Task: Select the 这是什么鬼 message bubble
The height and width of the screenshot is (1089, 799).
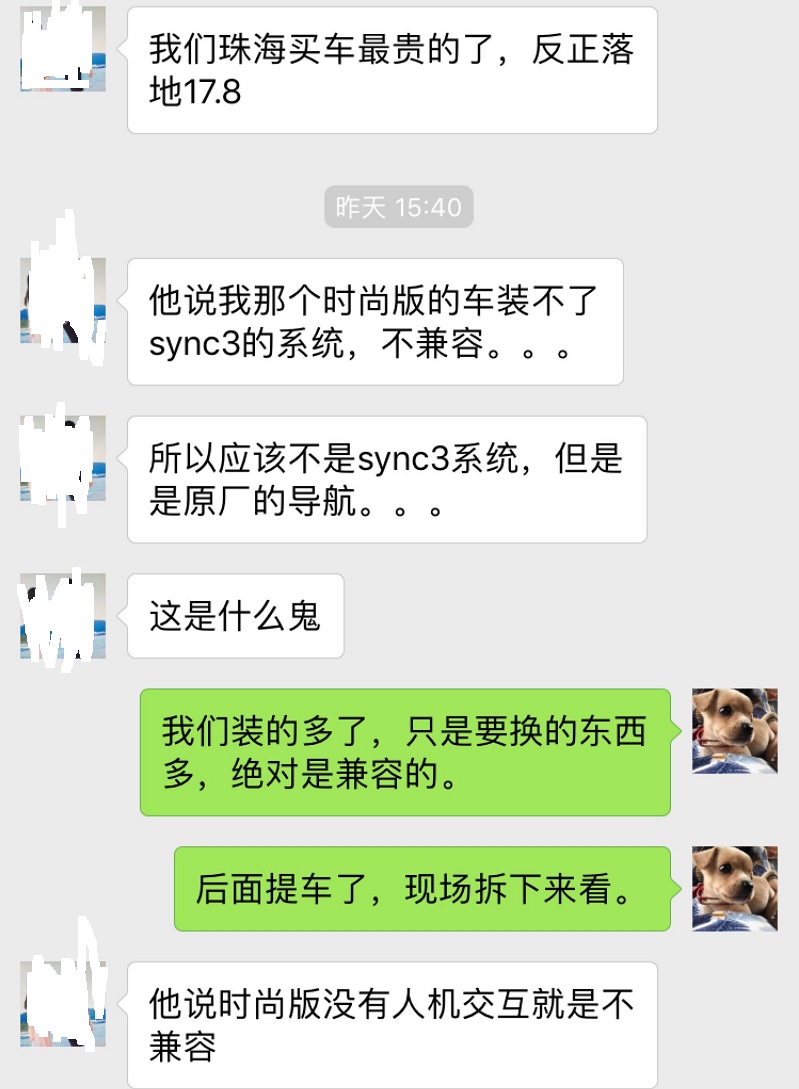Action: tap(236, 618)
